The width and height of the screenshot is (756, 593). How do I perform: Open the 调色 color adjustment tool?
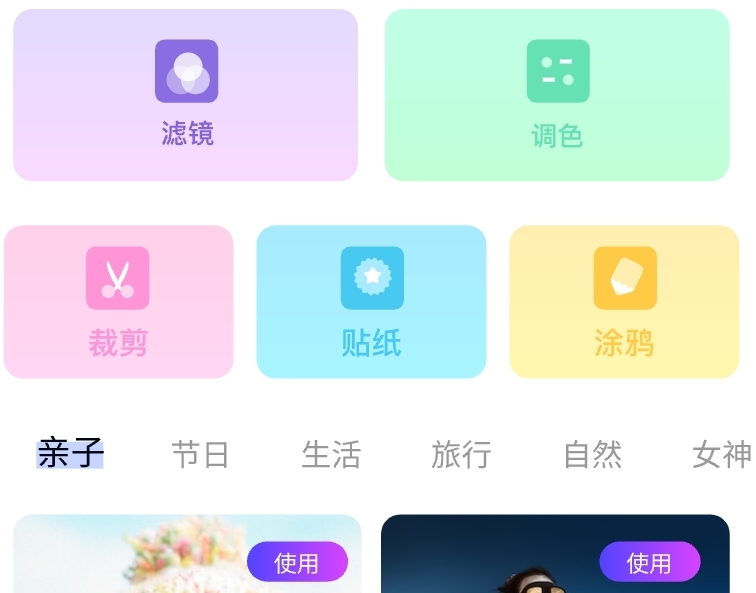click(x=557, y=96)
